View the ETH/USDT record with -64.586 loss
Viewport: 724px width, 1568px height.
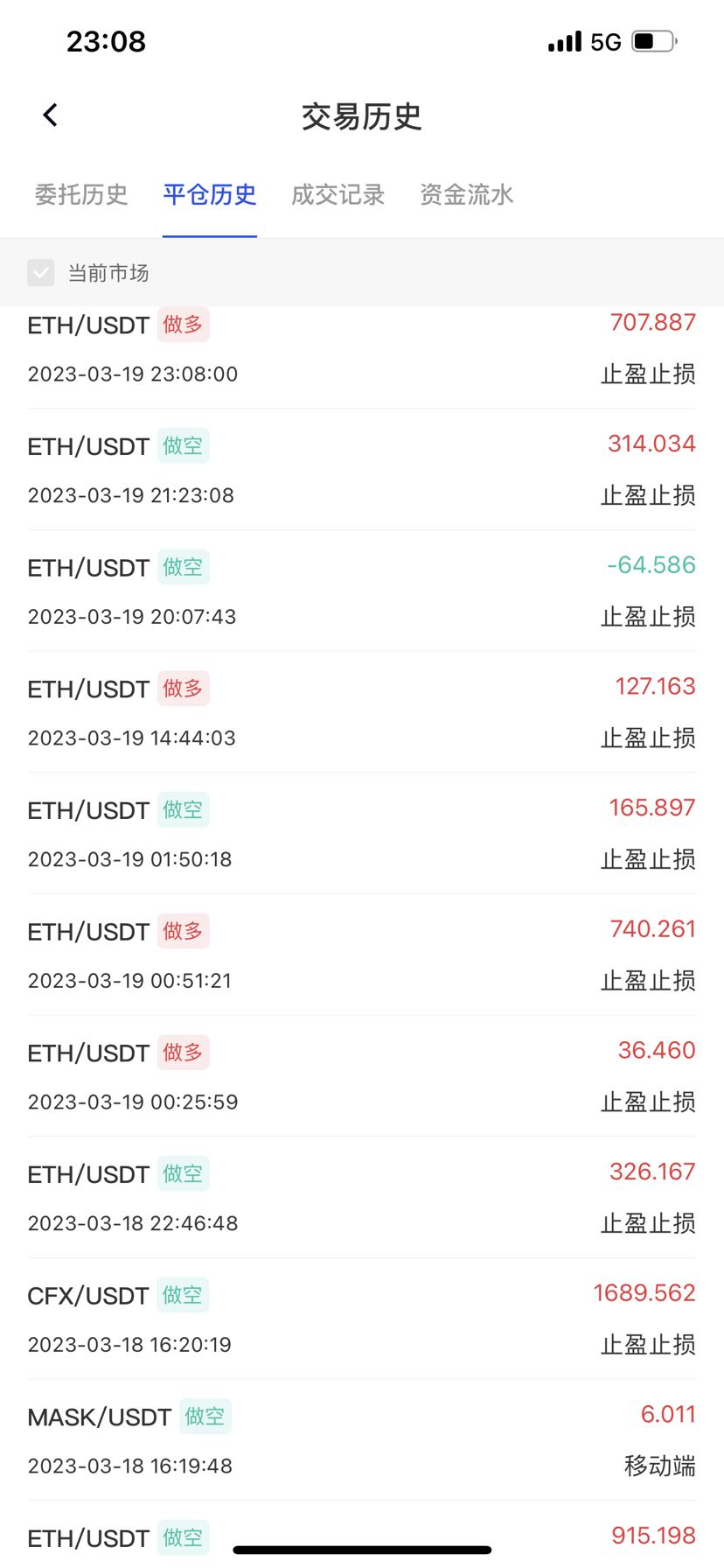coord(361,591)
